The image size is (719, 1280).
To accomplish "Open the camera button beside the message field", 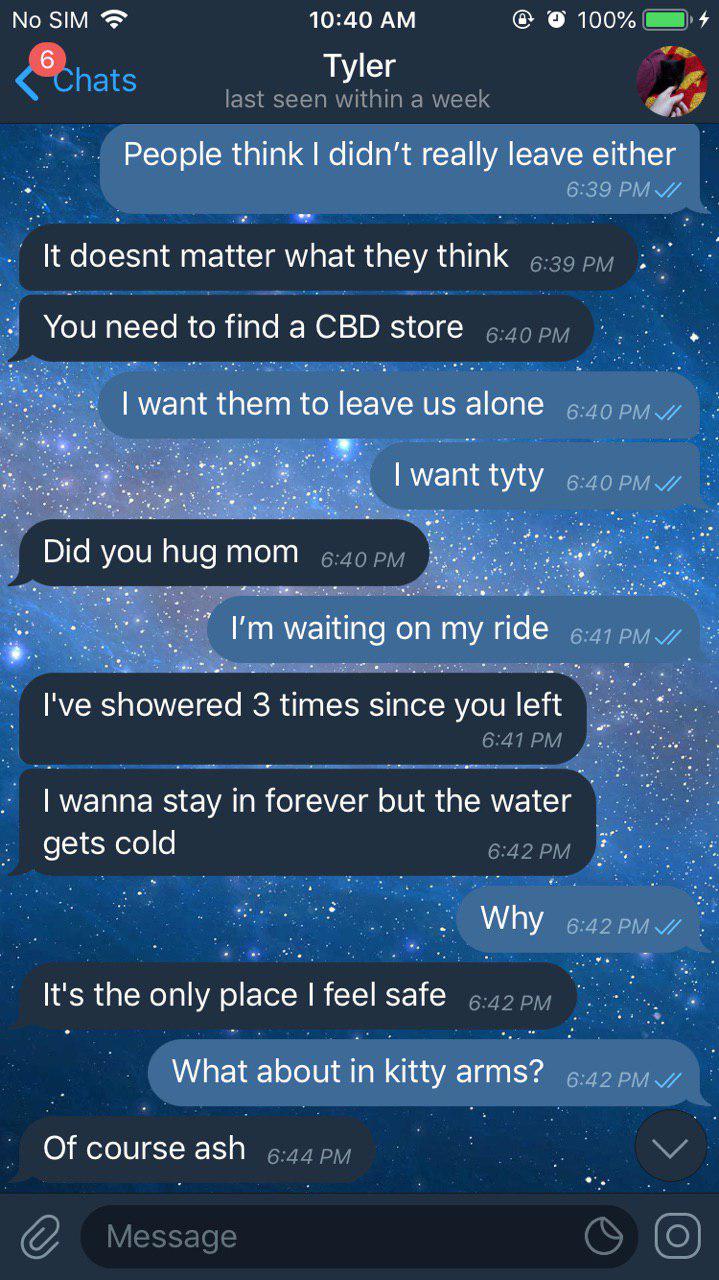I will (x=677, y=1237).
